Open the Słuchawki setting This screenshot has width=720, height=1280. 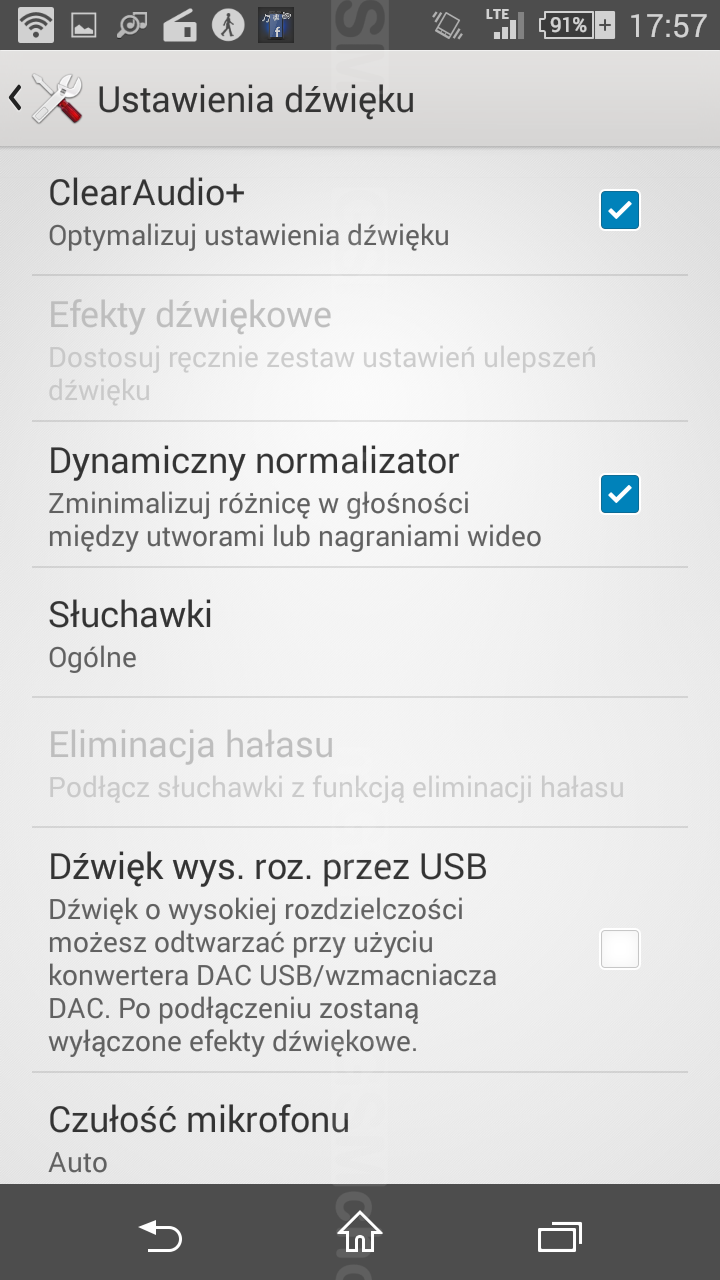tap(360, 632)
